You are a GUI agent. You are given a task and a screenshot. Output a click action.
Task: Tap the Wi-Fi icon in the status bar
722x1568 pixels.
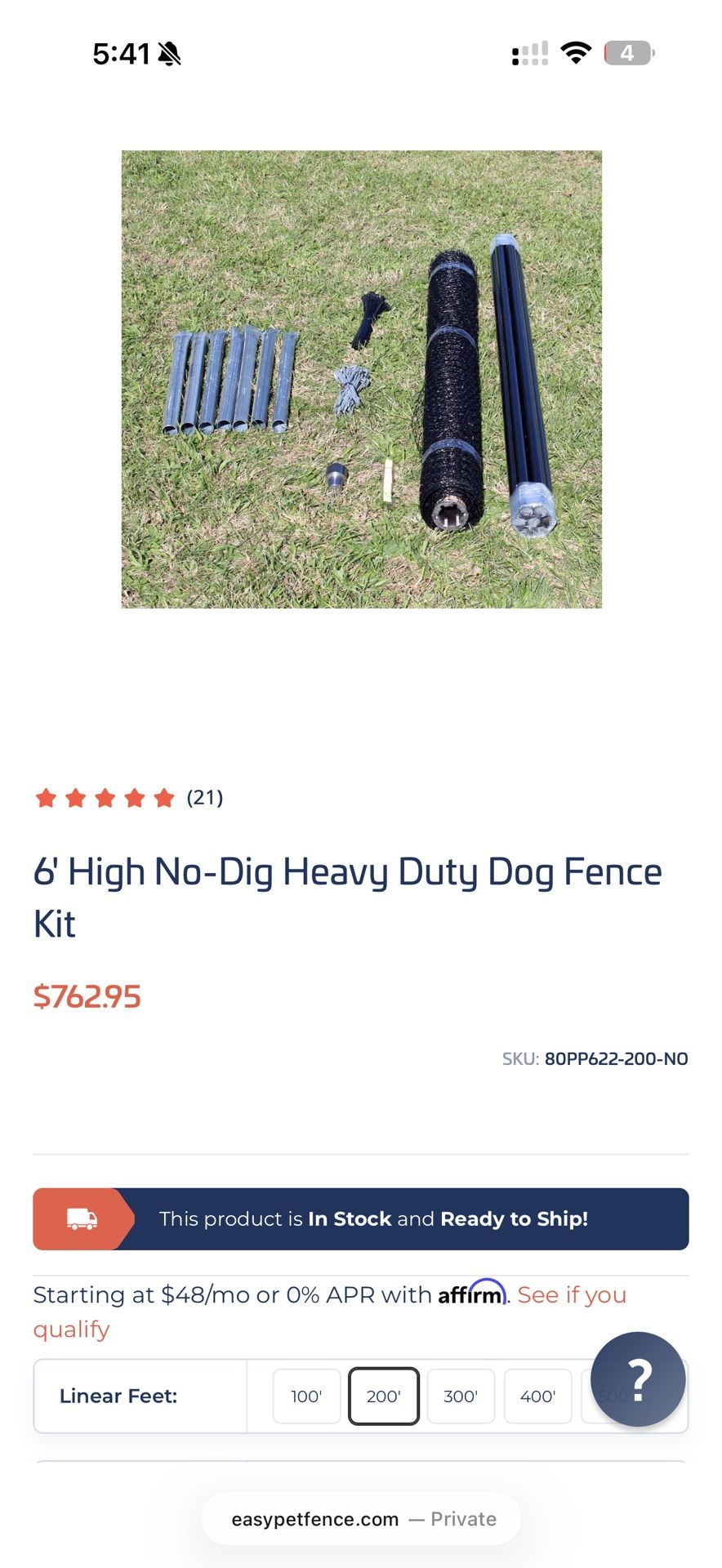point(576,52)
